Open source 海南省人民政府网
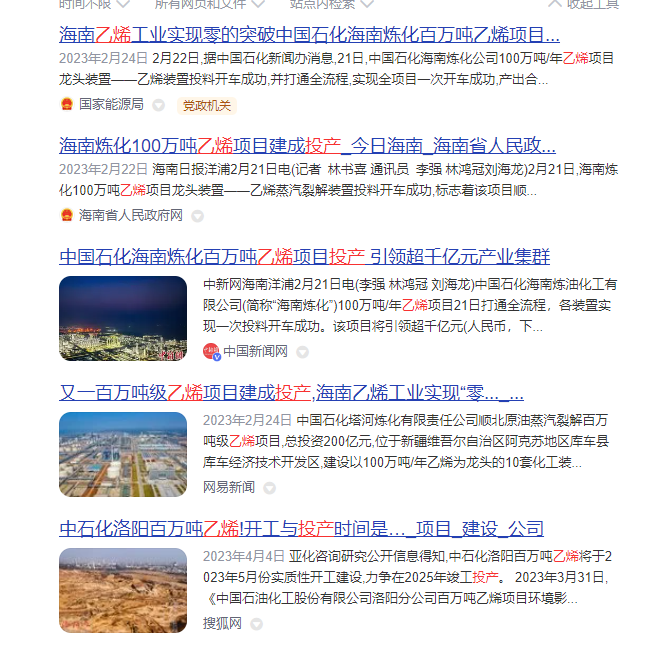 [131, 215]
